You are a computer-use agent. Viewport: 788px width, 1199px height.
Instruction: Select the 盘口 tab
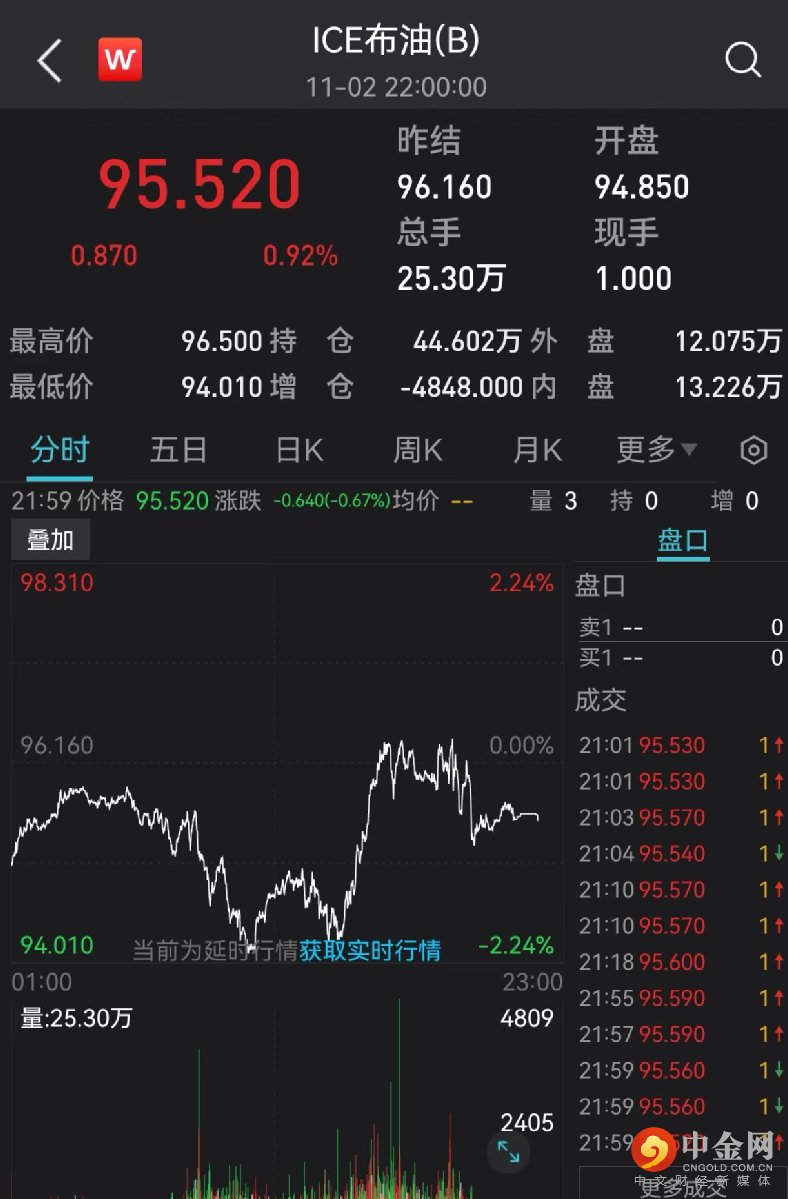[683, 541]
